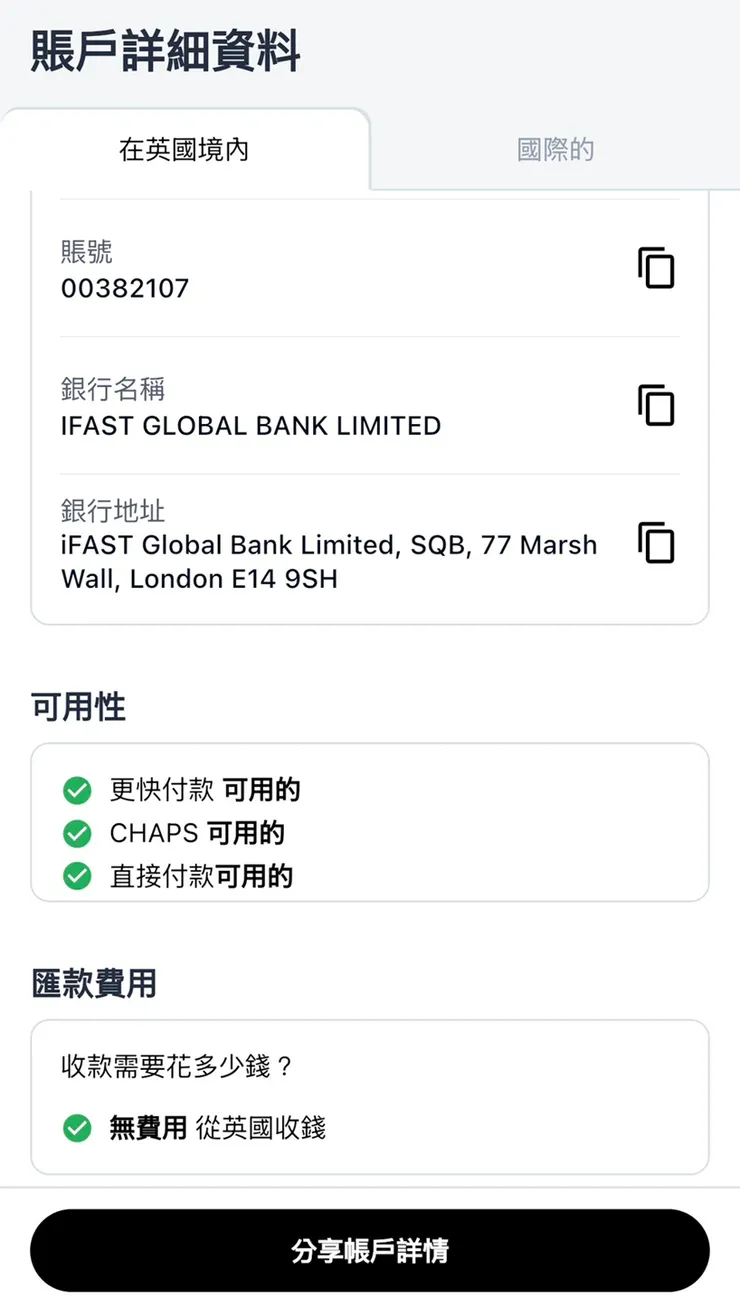The width and height of the screenshot is (740, 1315).
Task: Tap the 分享帳戶詳情 share button
Action: pos(370,1249)
